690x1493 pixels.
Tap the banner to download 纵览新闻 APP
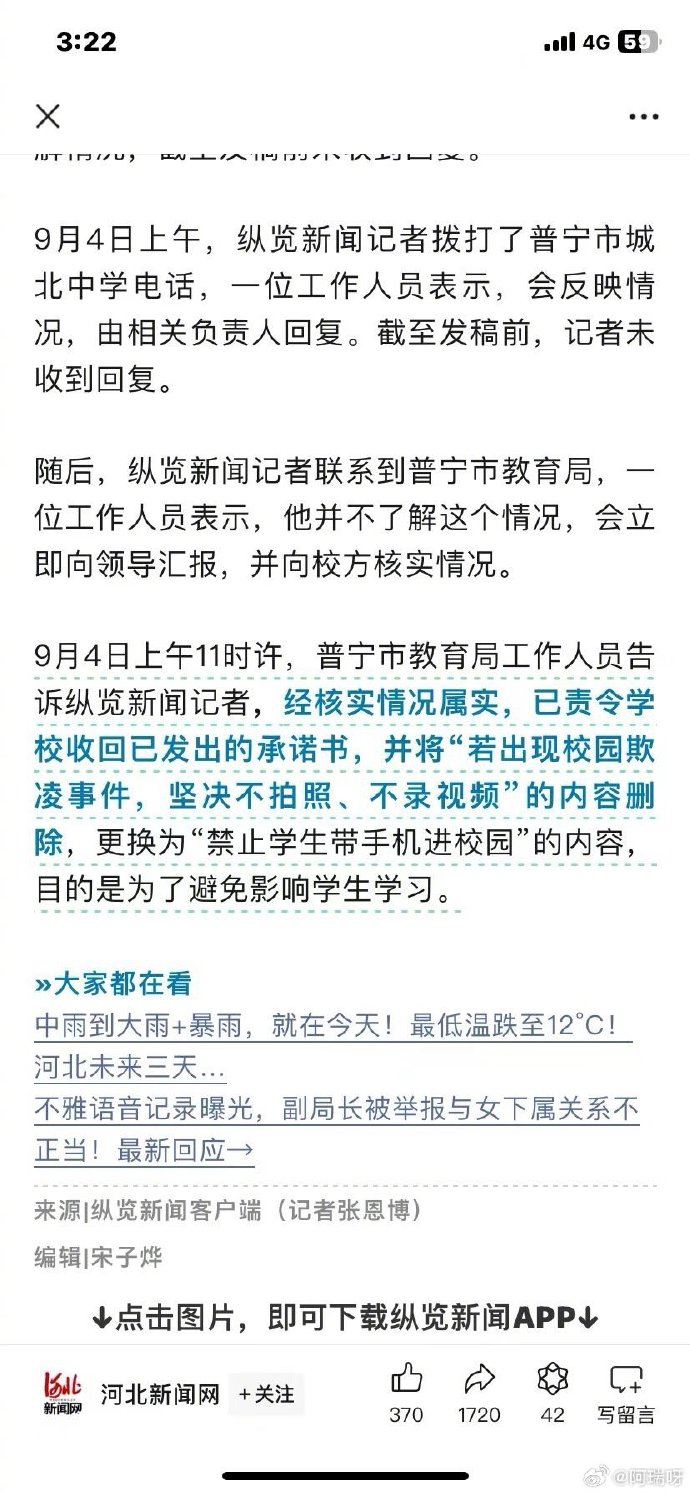[x=345, y=1316]
